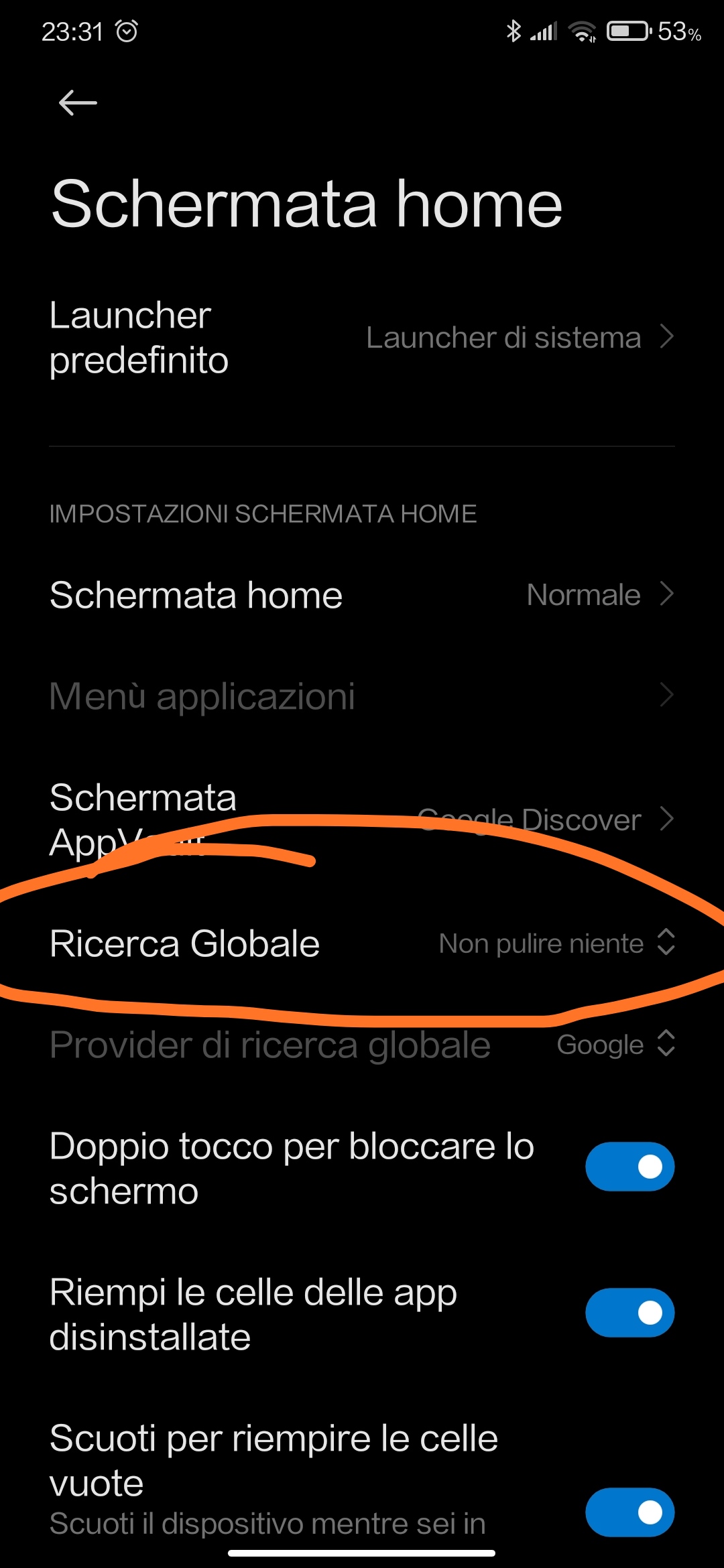Open Schermata home mode row
This screenshot has height=1568, width=724.
pyautogui.click(x=362, y=595)
